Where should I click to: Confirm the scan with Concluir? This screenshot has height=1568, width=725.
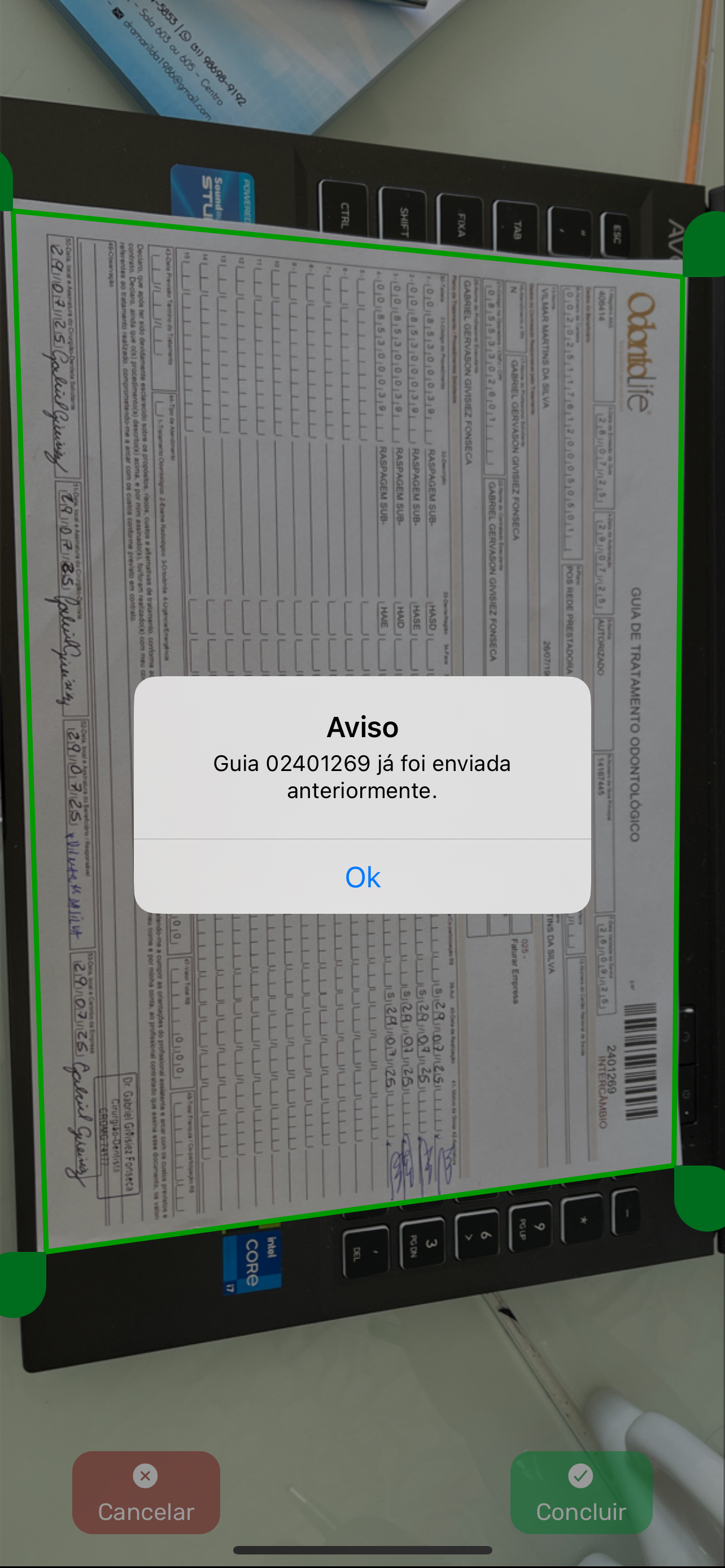coord(580,1492)
